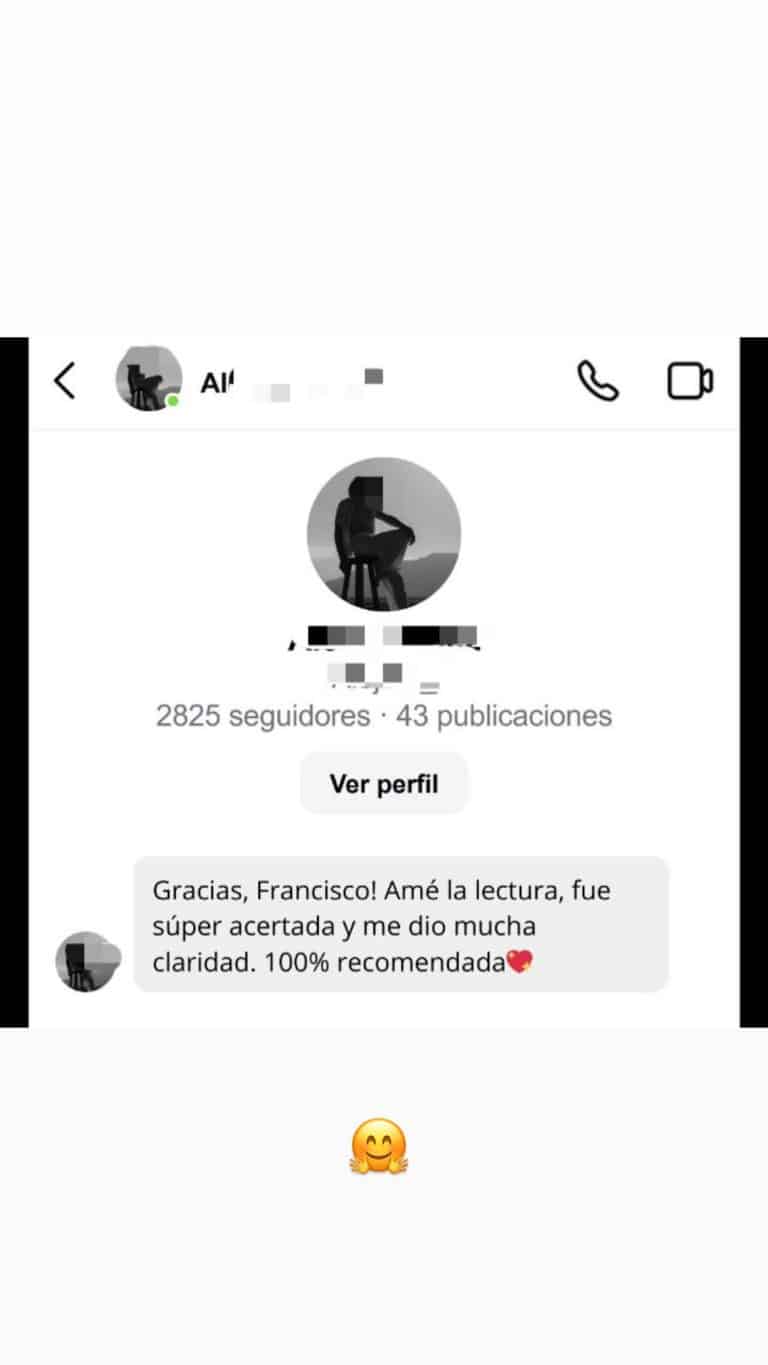Select the gray message bubble

tap(400, 924)
